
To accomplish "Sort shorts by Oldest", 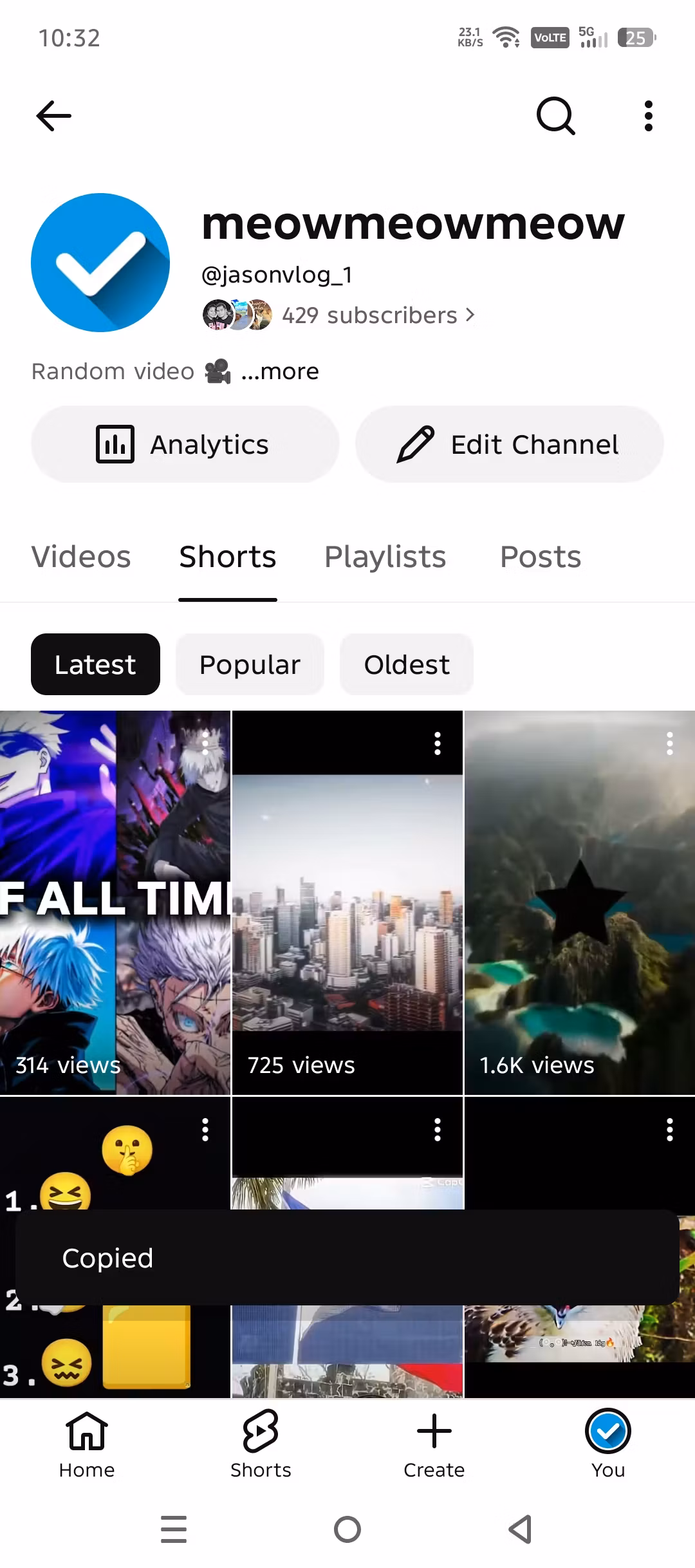I will [407, 664].
